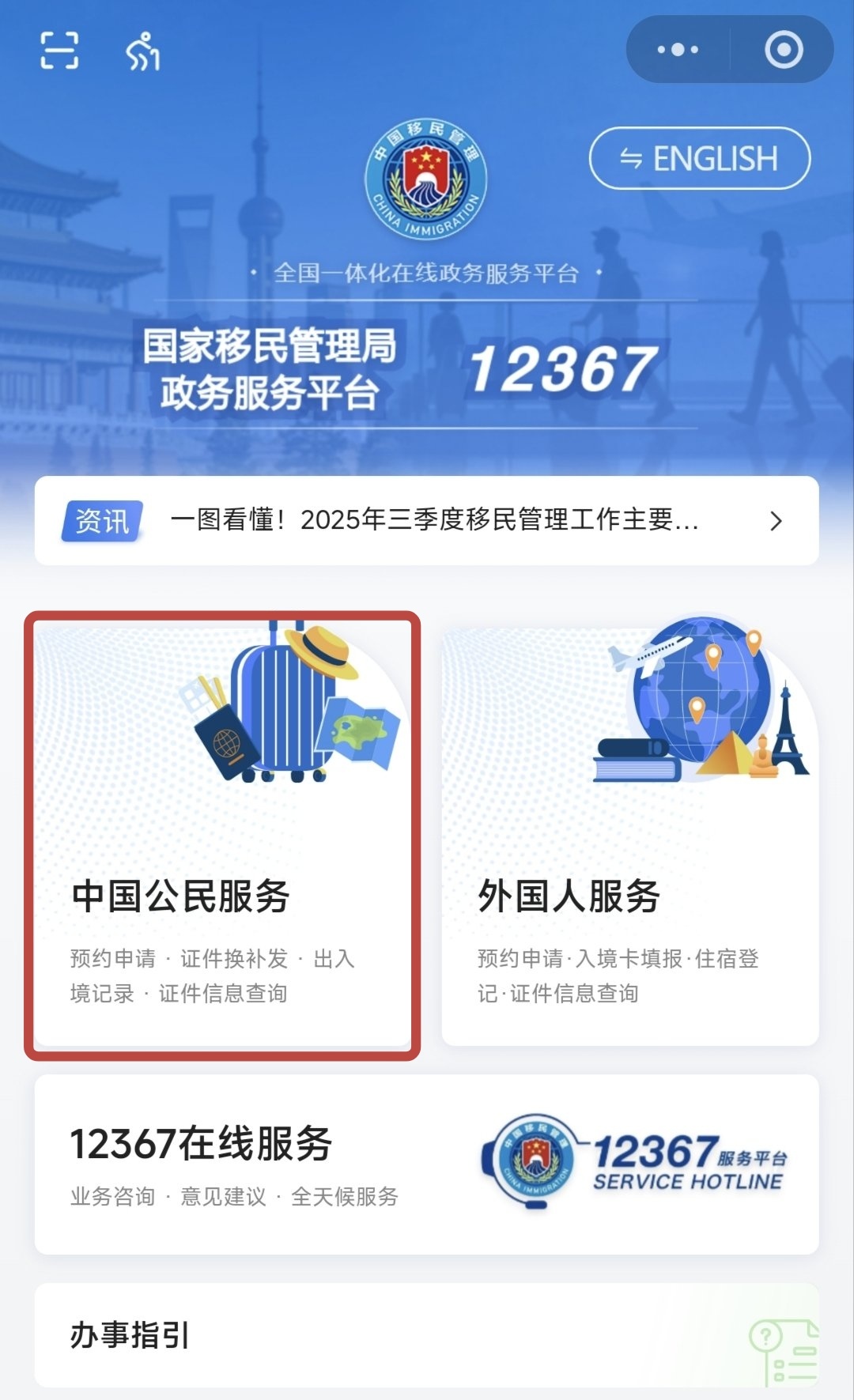Open the scan code icon

(59, 51)
